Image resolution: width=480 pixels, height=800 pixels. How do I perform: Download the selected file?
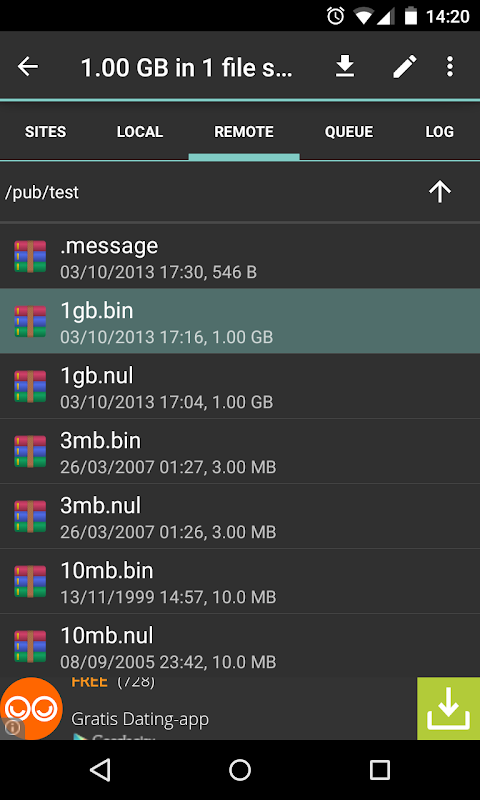(345, 66)
